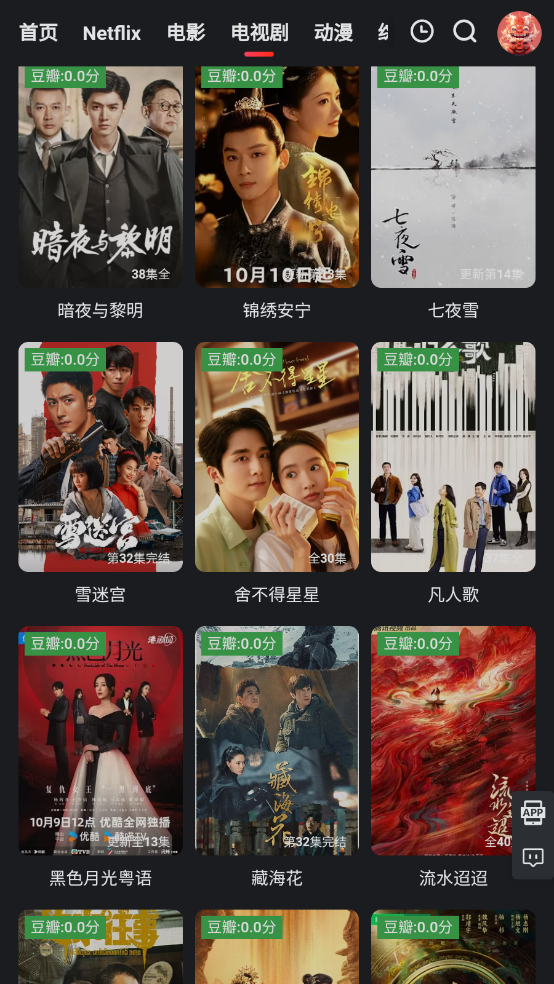Open the floating feedback message icon
The image size is (554, 984).
[533, 857]
